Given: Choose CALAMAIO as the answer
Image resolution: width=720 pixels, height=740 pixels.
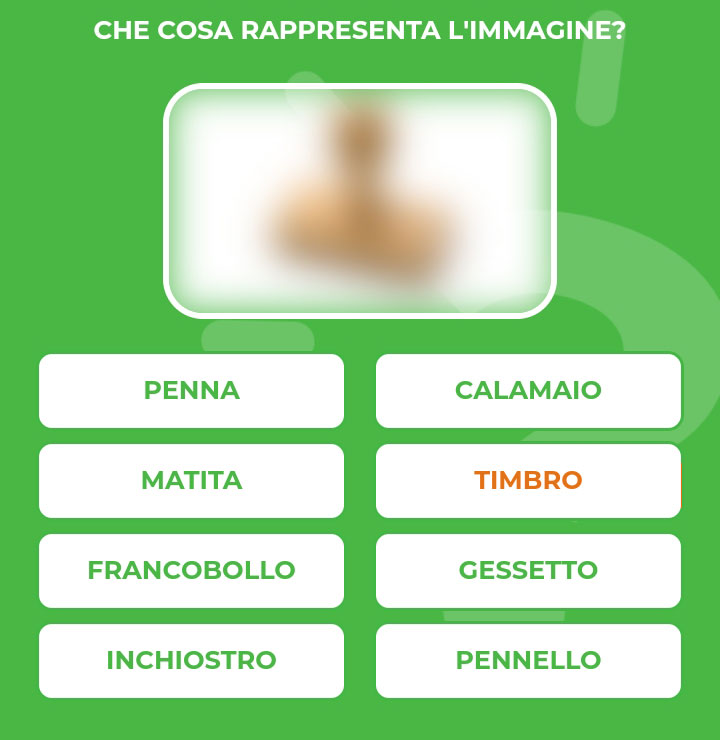Looking at the screenshot, I should [x=528, y=391].
